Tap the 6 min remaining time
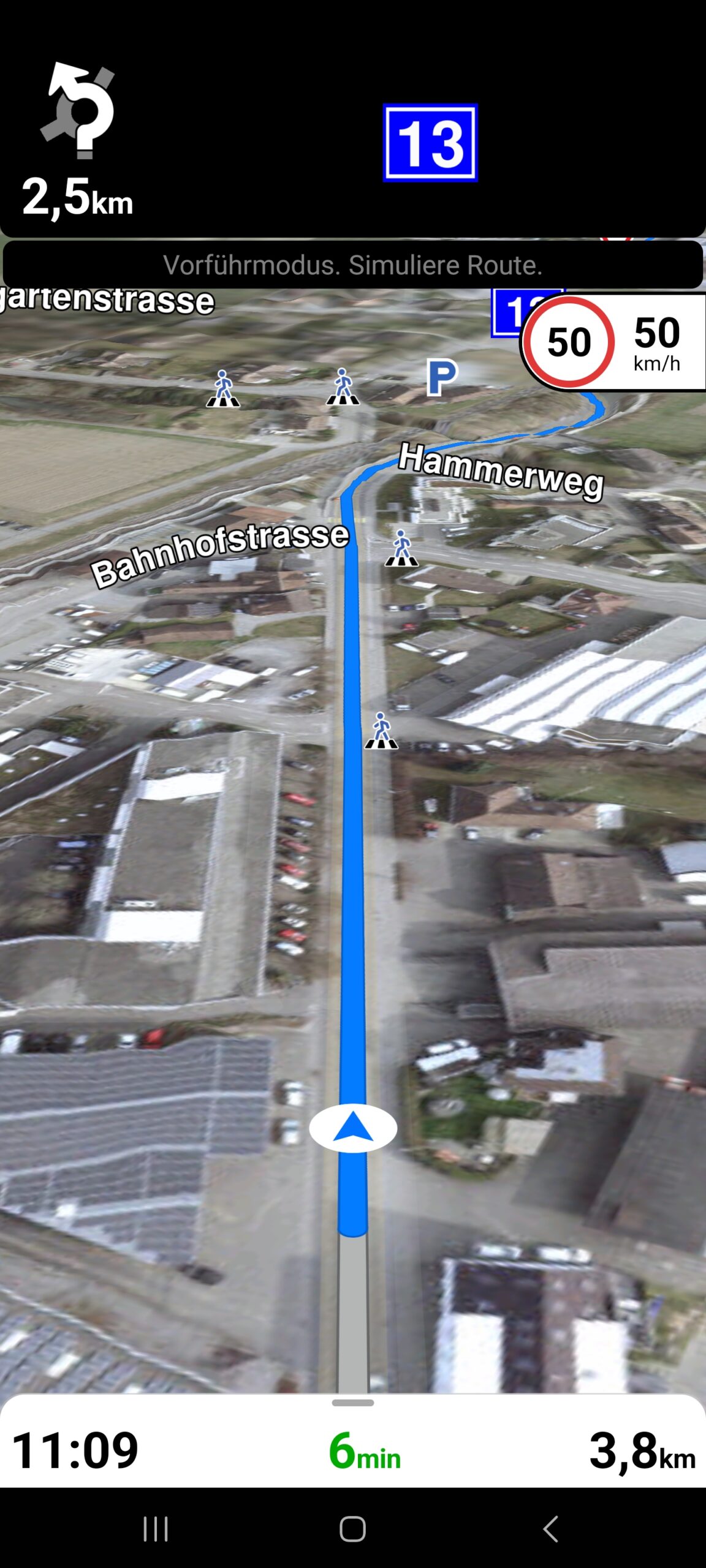 click(365, 1450)
